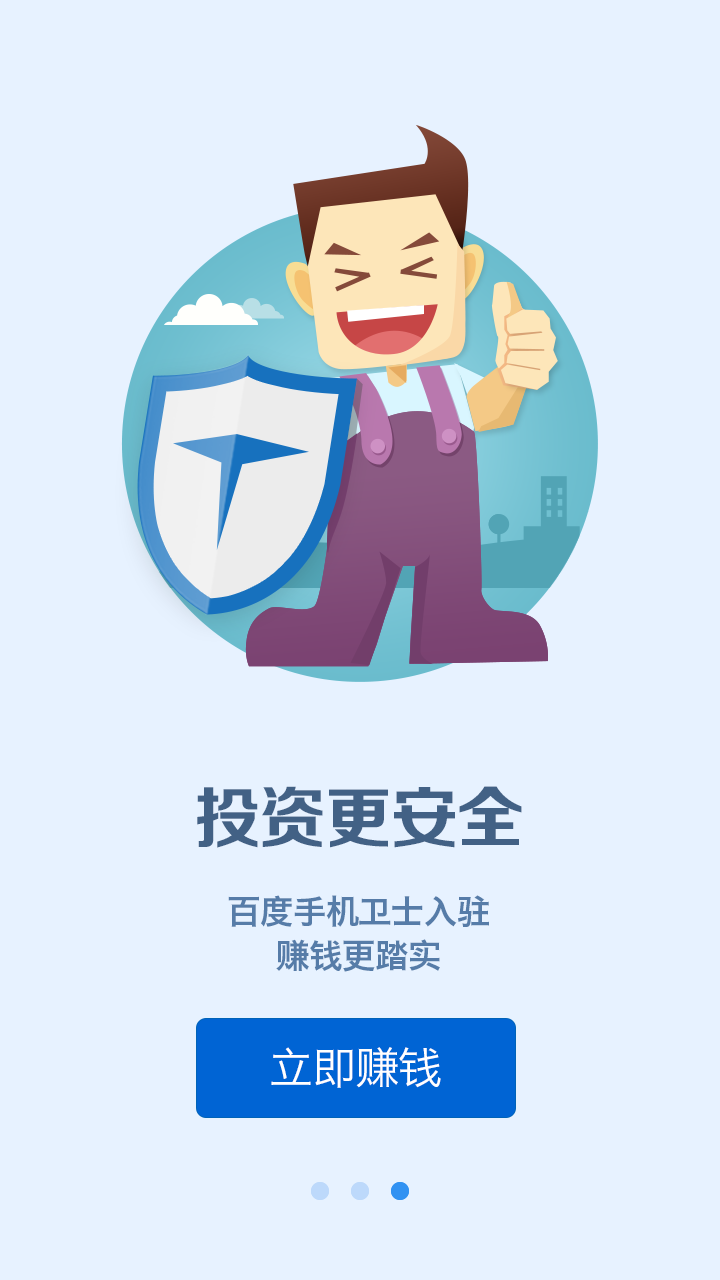The image size is (720, 1280).
Task: Select the second page indicator dot
Action: pyautogui.click(x=360, y=1191)
